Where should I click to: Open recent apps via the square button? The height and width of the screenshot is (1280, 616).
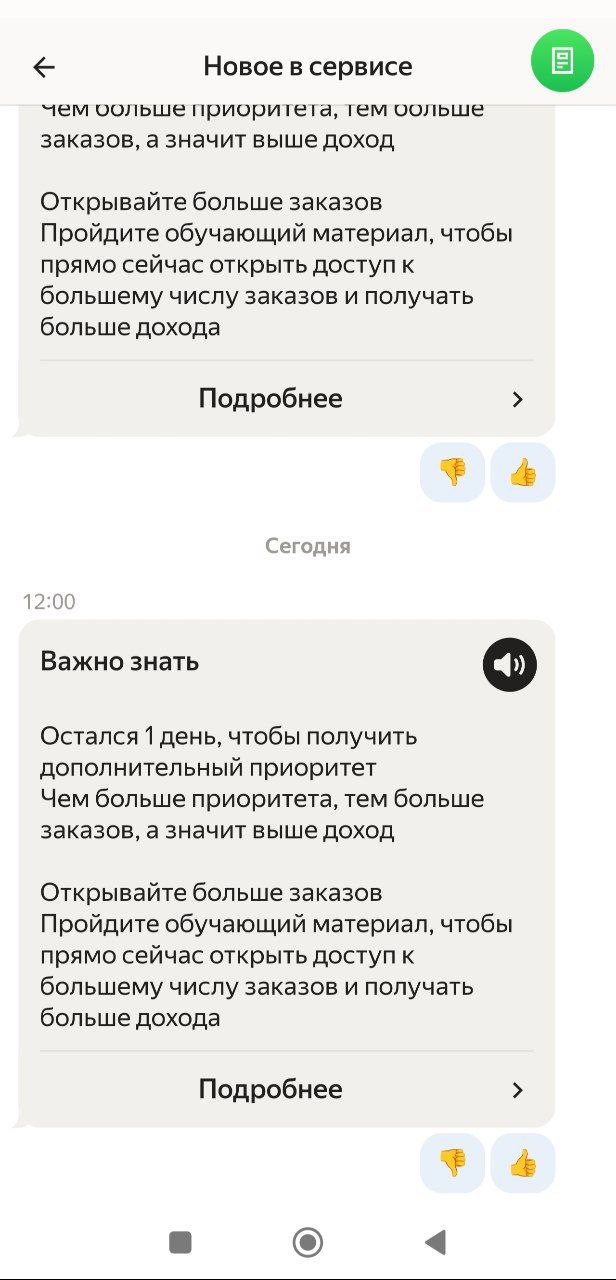(180, 1242)
